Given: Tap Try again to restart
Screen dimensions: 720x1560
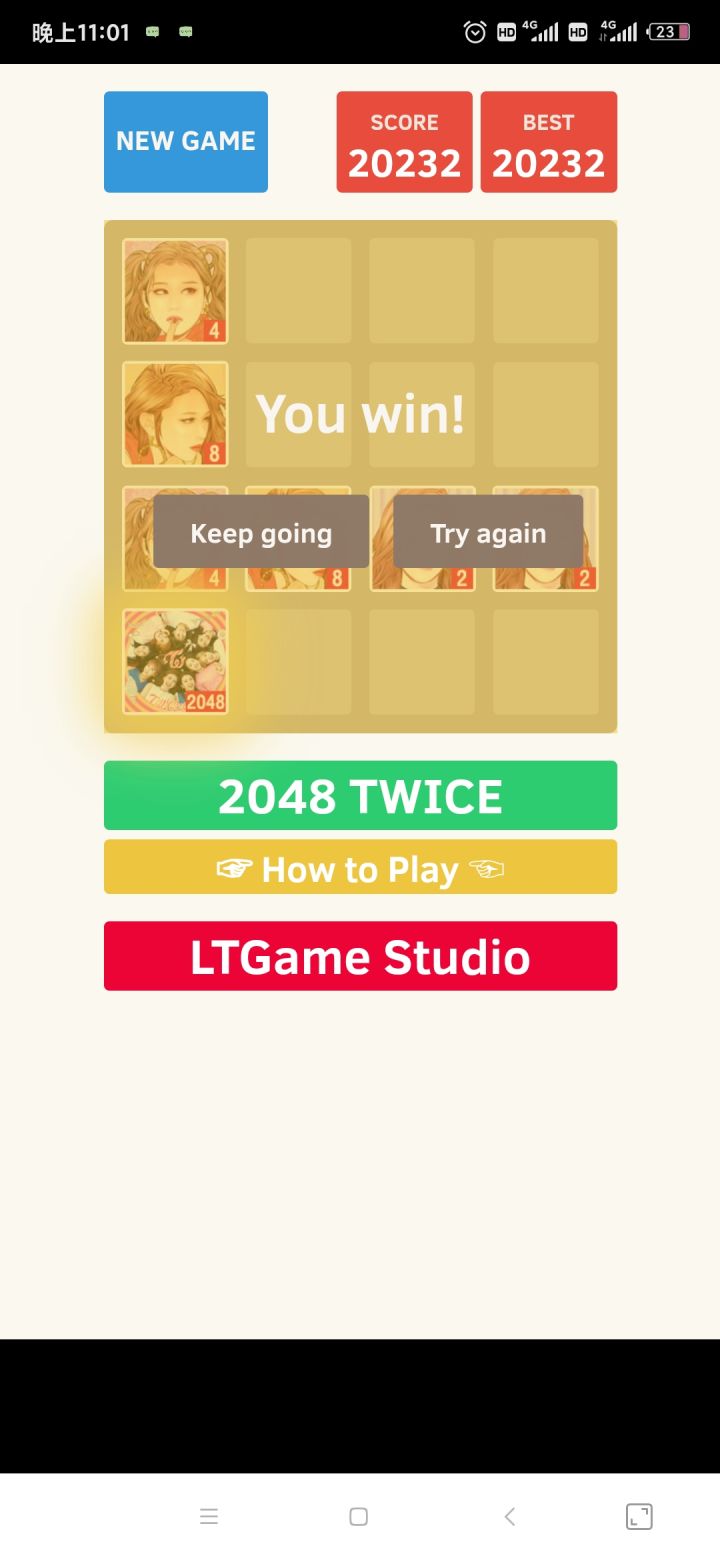Looking at the screenshot, I should (488, 532).
